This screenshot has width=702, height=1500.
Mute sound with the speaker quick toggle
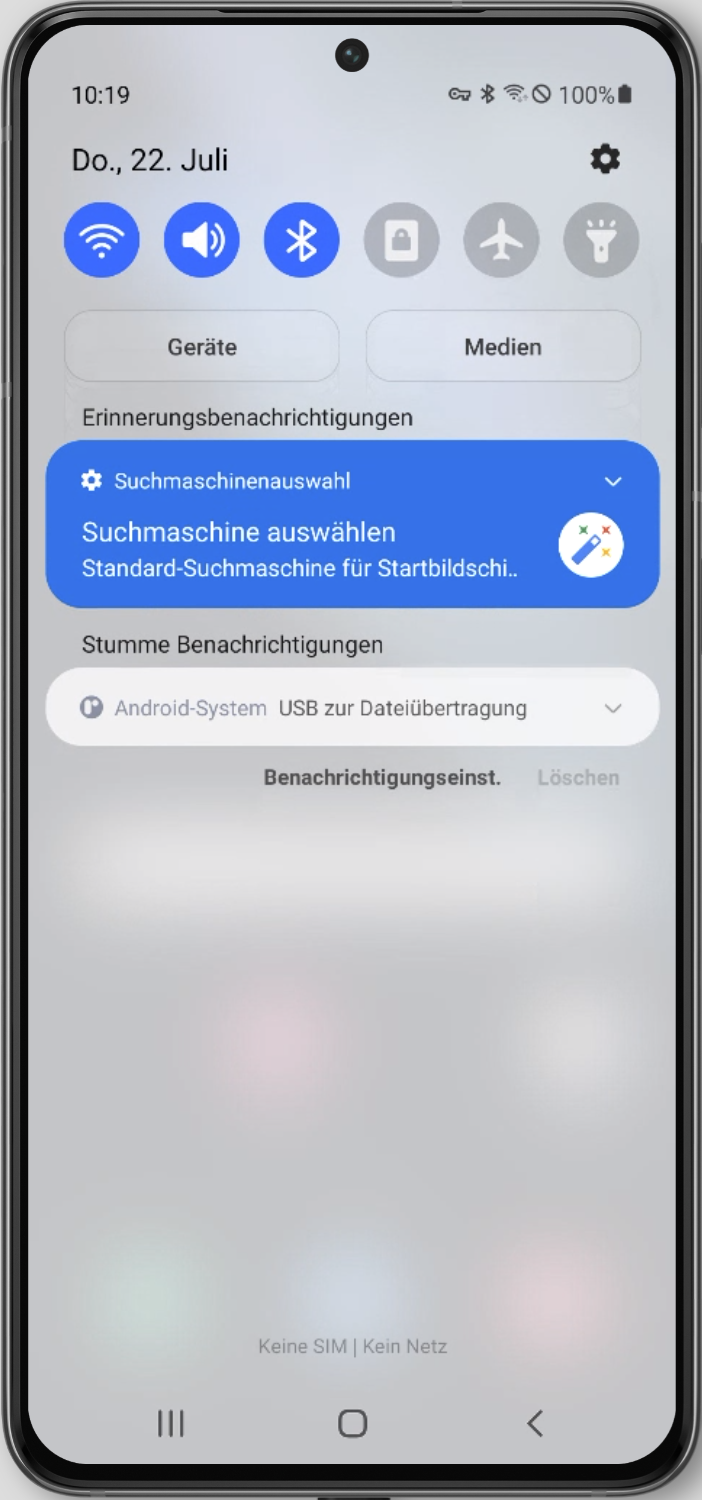pos(202,240)
